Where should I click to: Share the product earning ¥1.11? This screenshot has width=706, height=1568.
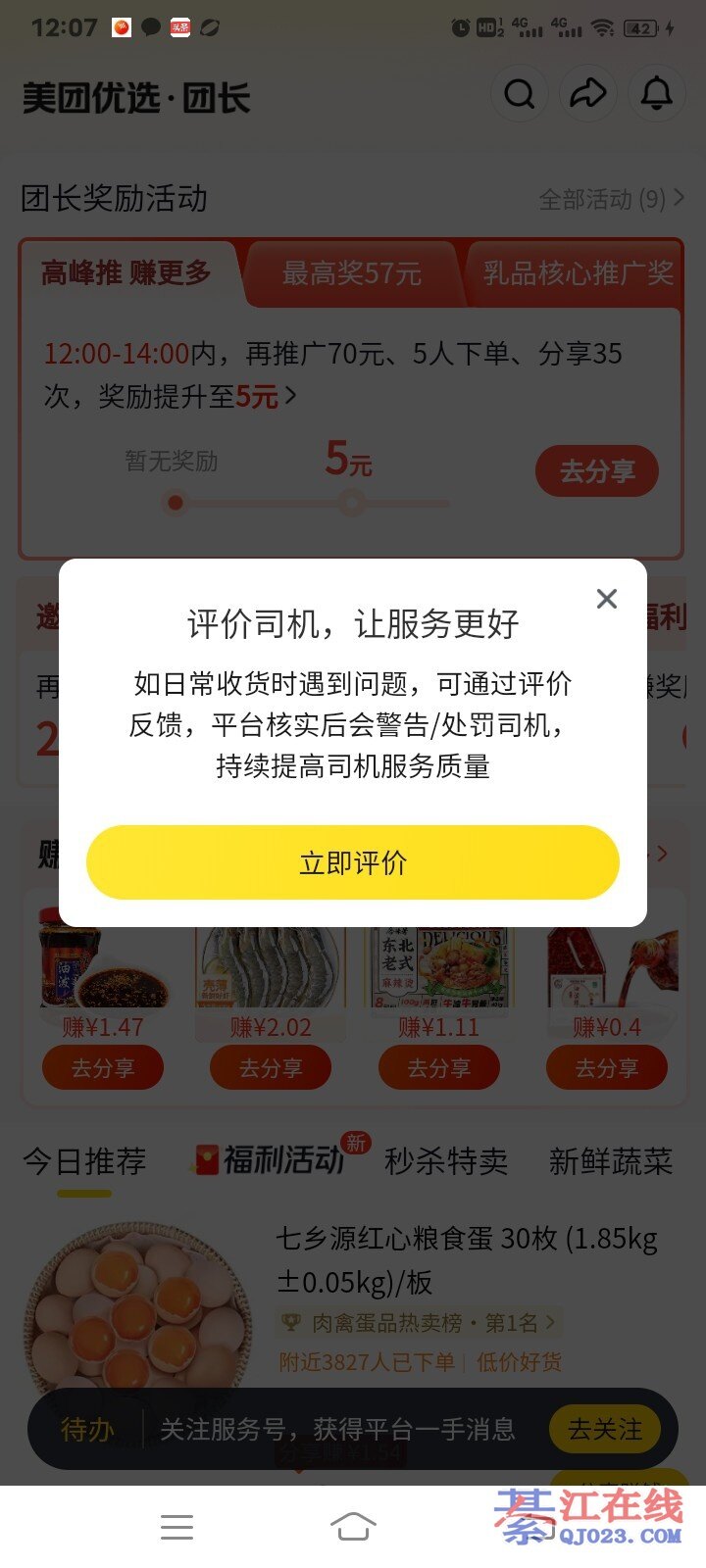[x=438, y=1067]
